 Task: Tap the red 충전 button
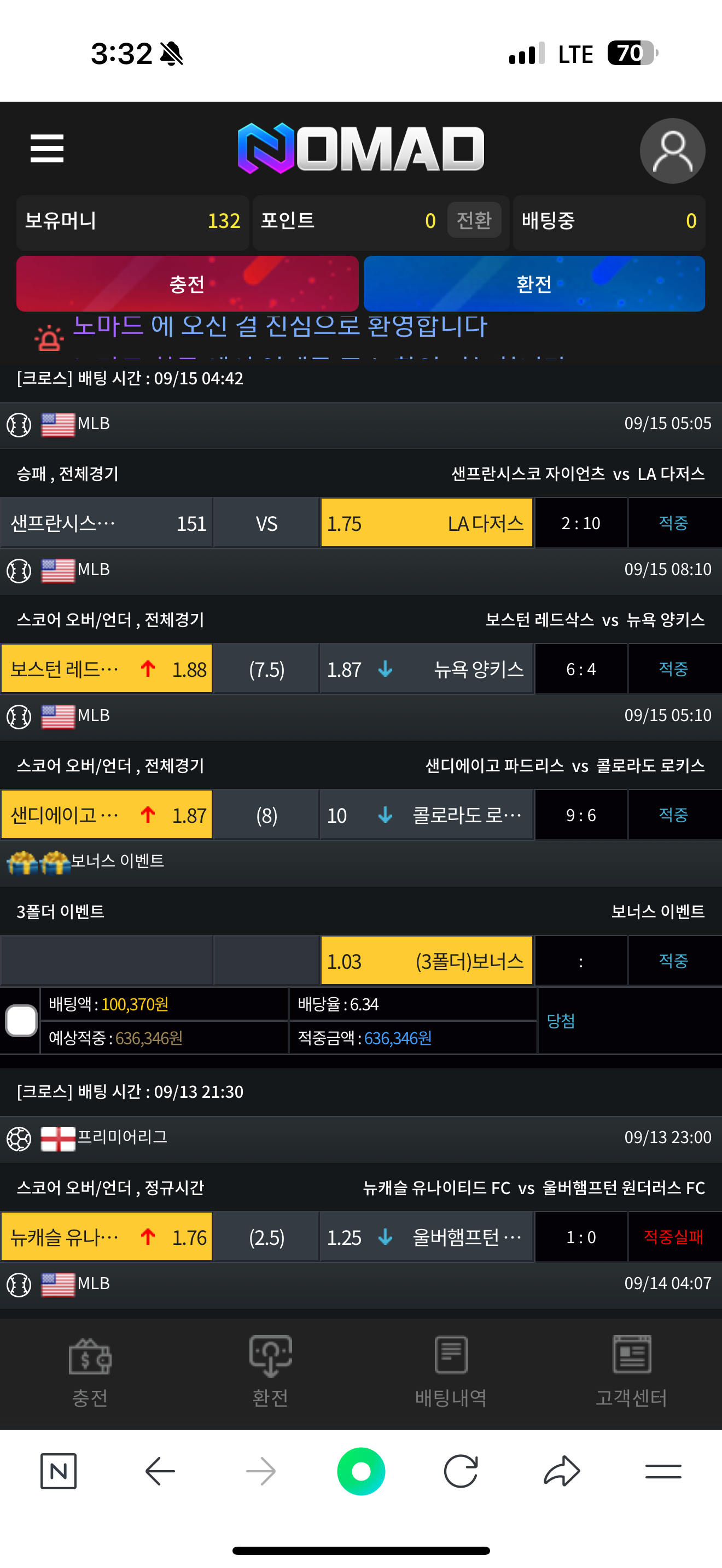click(x=187, y=284)
